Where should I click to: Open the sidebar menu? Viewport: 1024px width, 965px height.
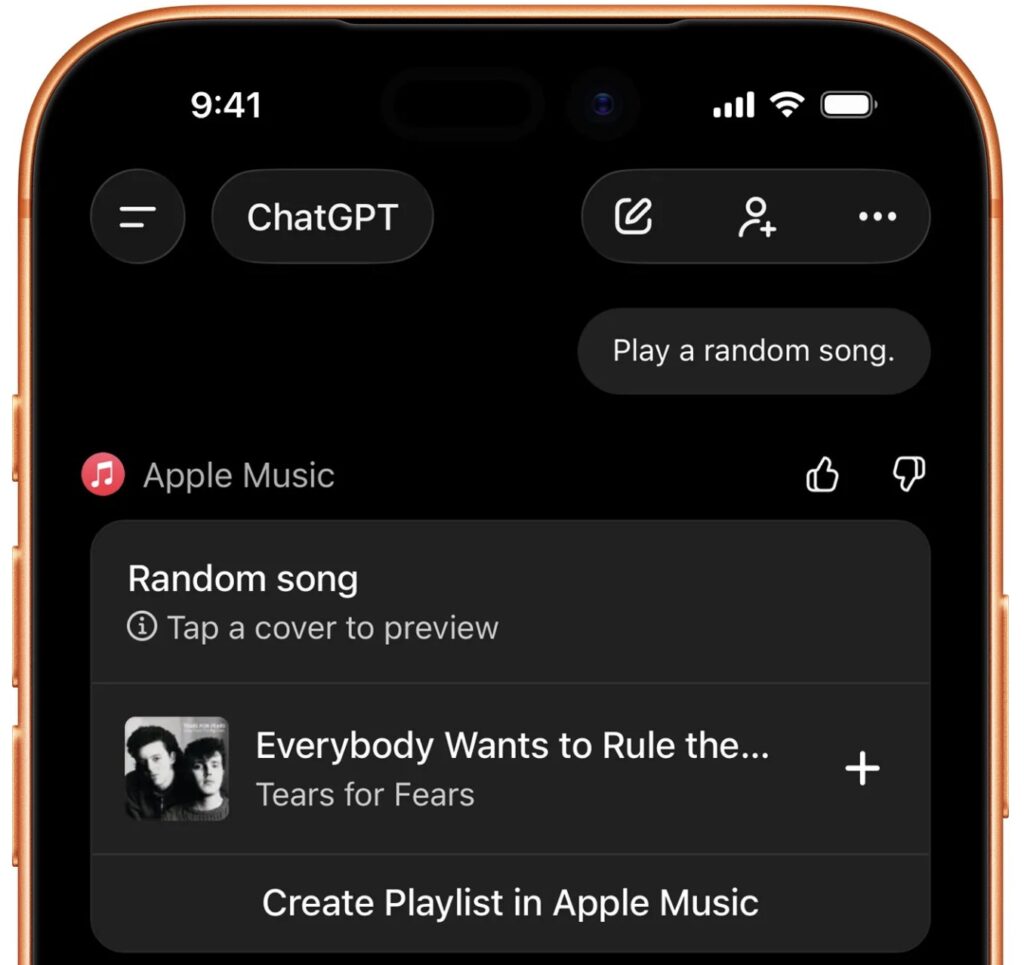tap(138, 217)
